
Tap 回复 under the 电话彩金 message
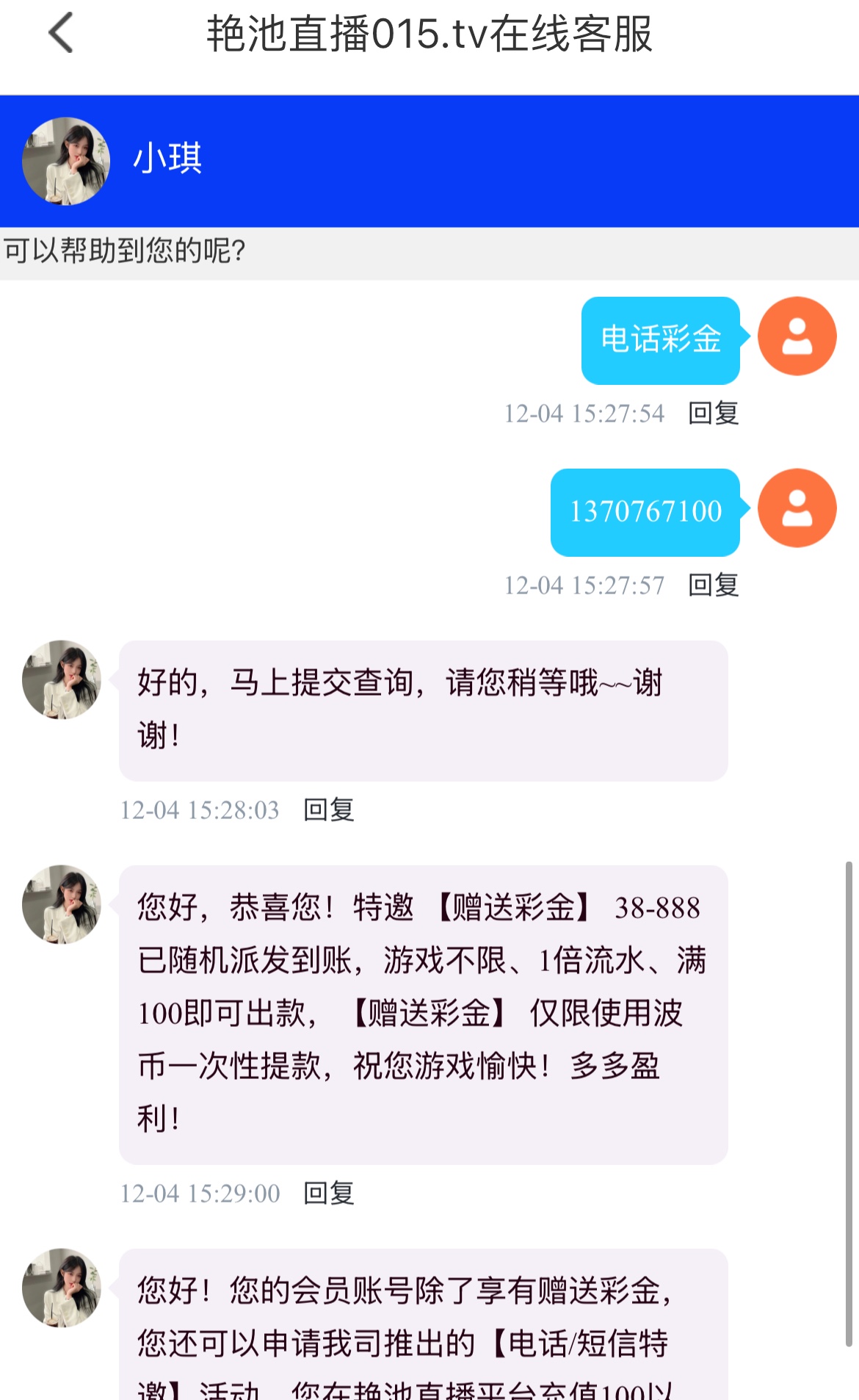click(713, 414)
